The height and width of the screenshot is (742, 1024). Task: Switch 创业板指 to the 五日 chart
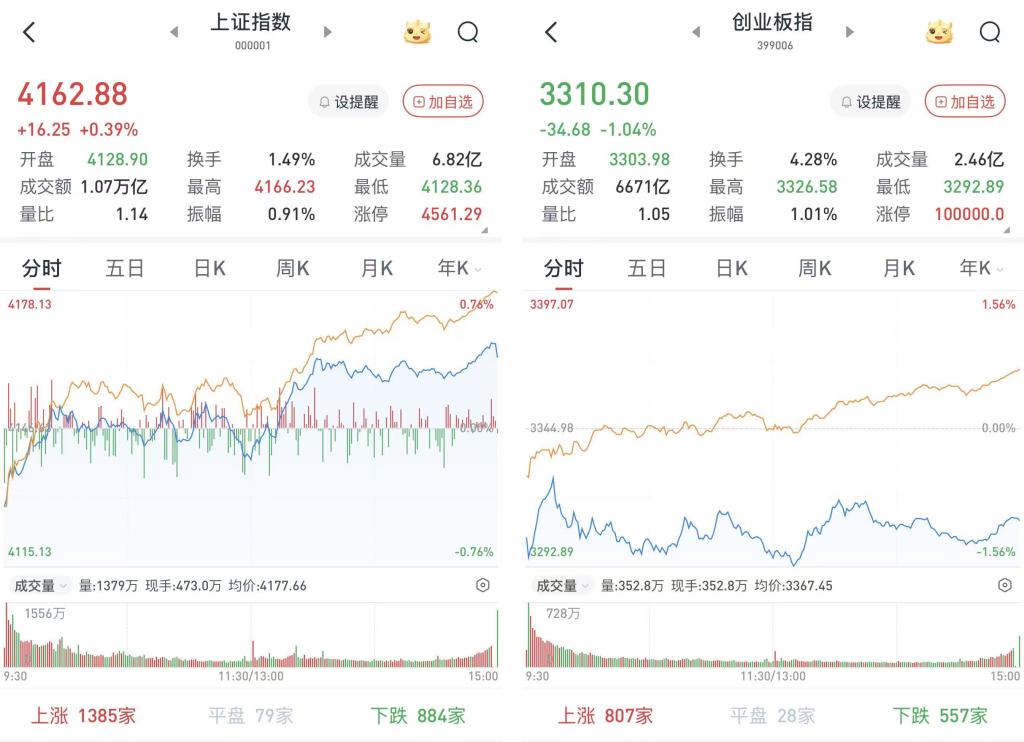point(647,268)
